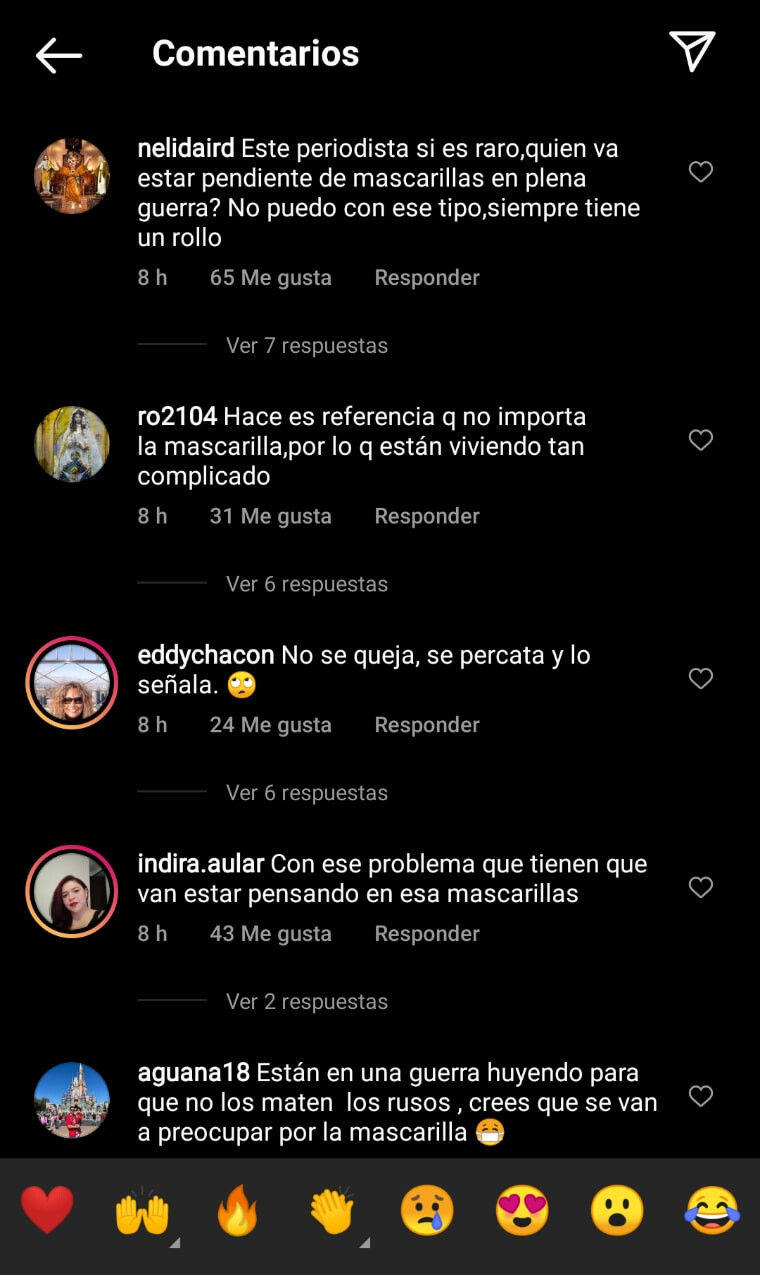Like eddychacon's comment

pyautogui.click(x=701, y=679)
